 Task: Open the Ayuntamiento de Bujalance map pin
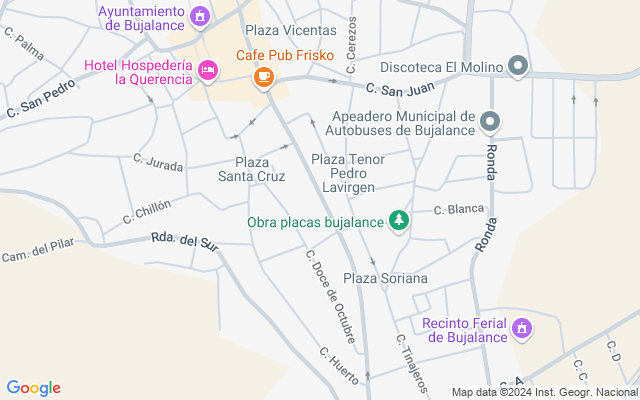200,17
